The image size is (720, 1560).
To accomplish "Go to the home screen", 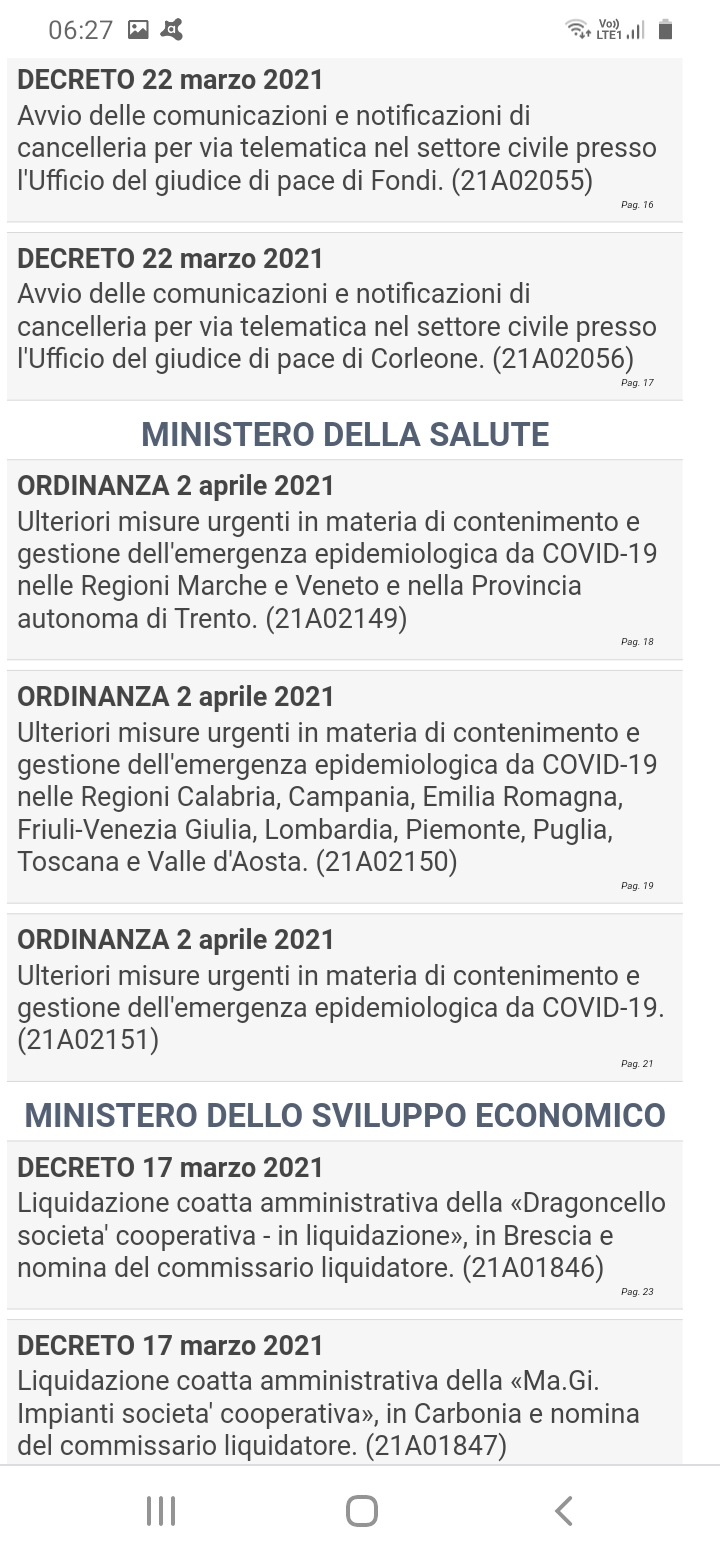I will pos(361,1511).
